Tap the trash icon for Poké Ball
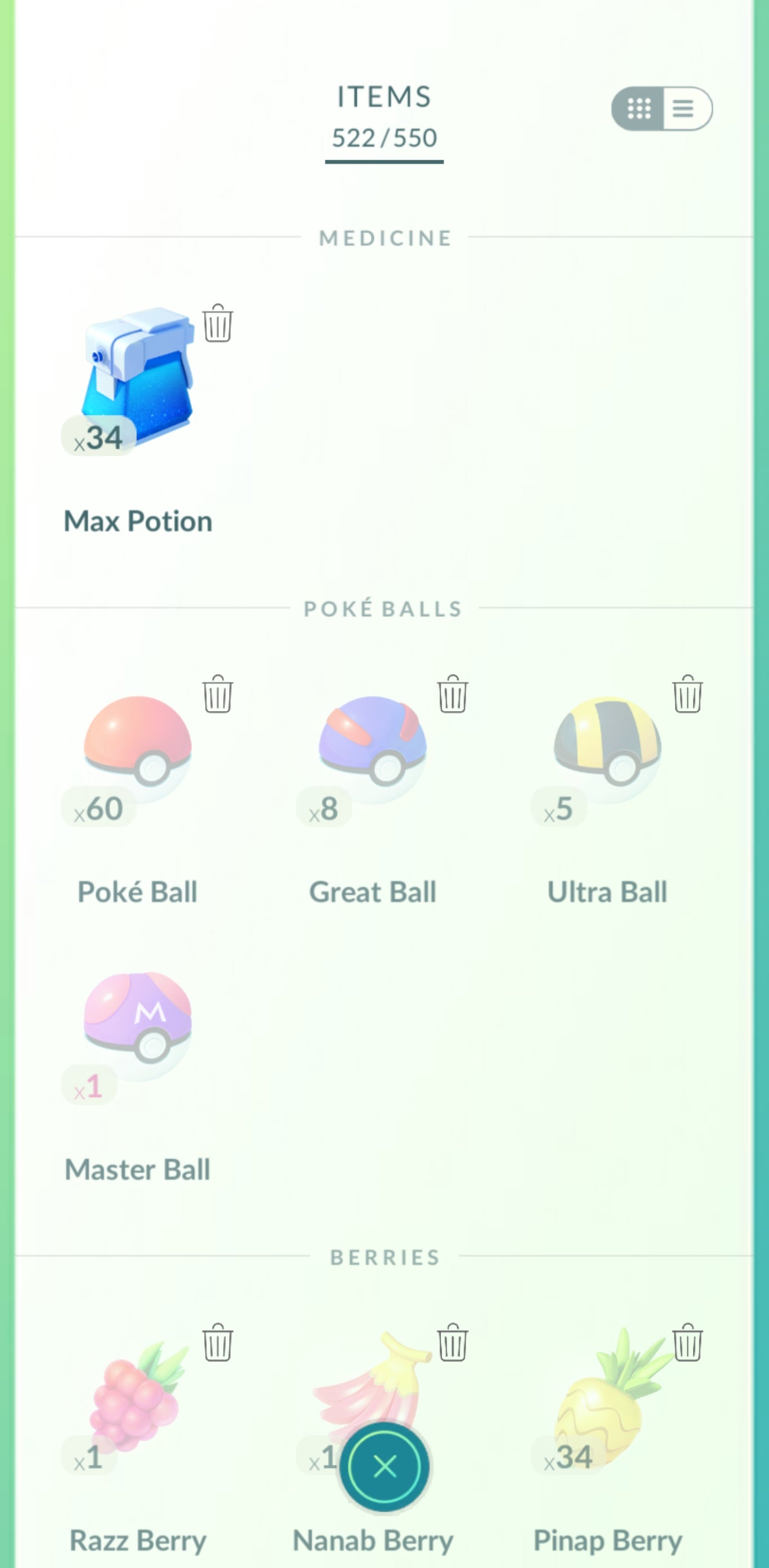 [217, 694]
